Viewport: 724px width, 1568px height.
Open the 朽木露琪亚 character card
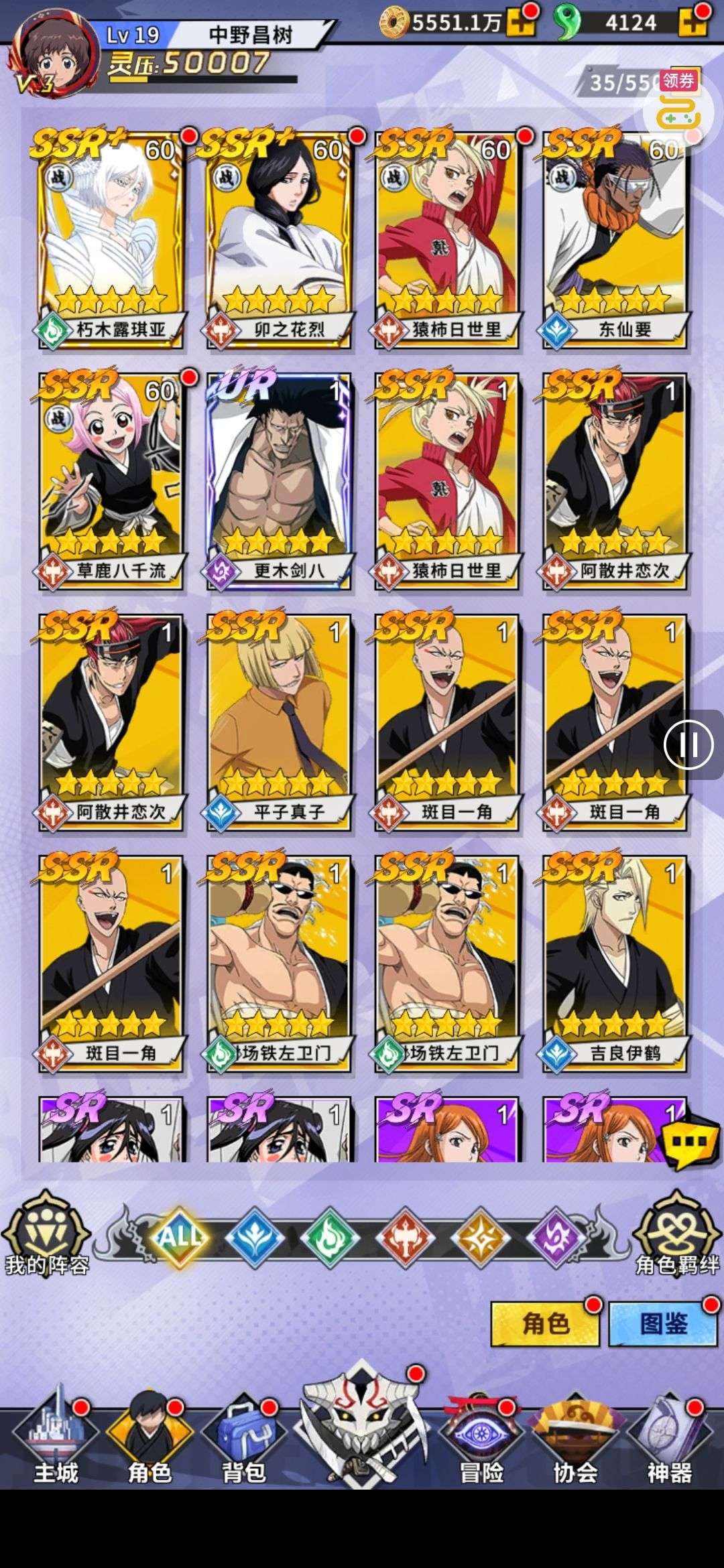click(111, 238)
